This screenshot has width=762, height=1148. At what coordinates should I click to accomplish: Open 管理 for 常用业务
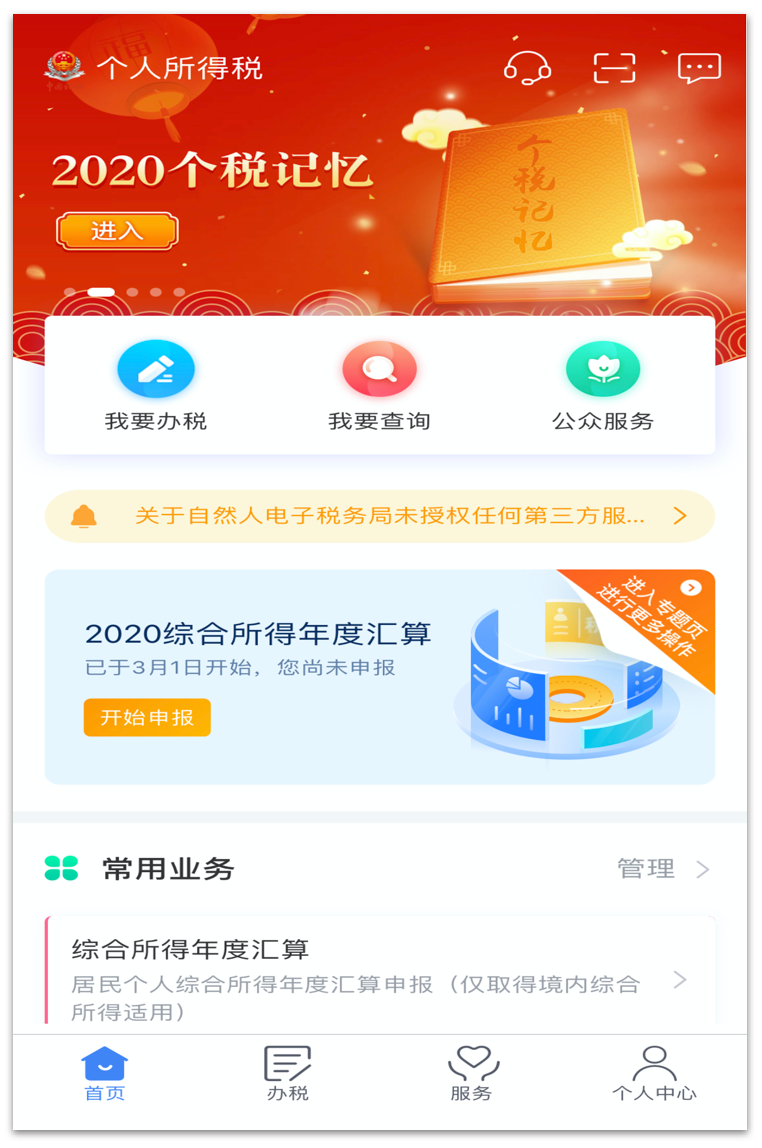tap(662, 869)
